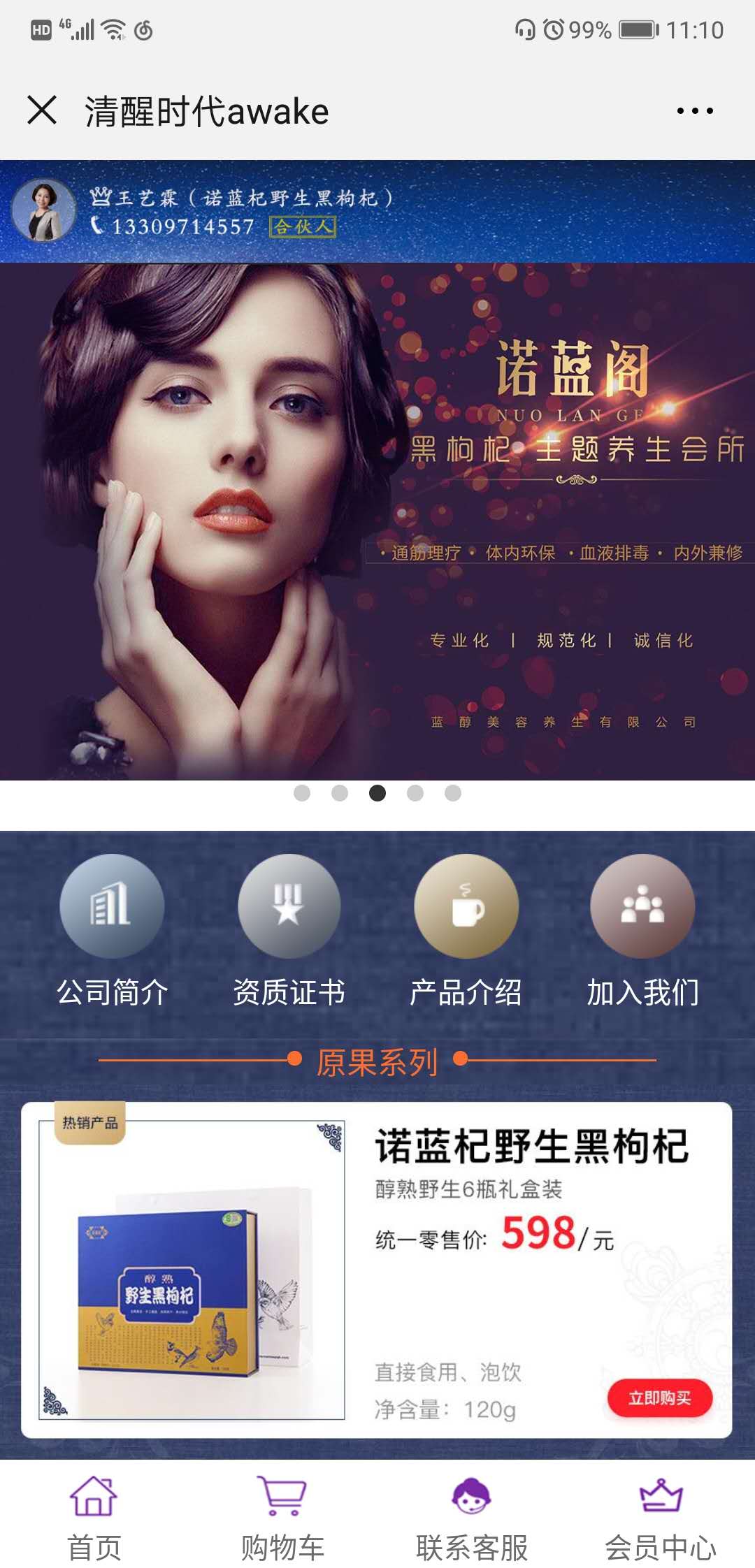Open the three-dot more options menu
This screenshot has height=1568, width=755.
click(695, 110)
